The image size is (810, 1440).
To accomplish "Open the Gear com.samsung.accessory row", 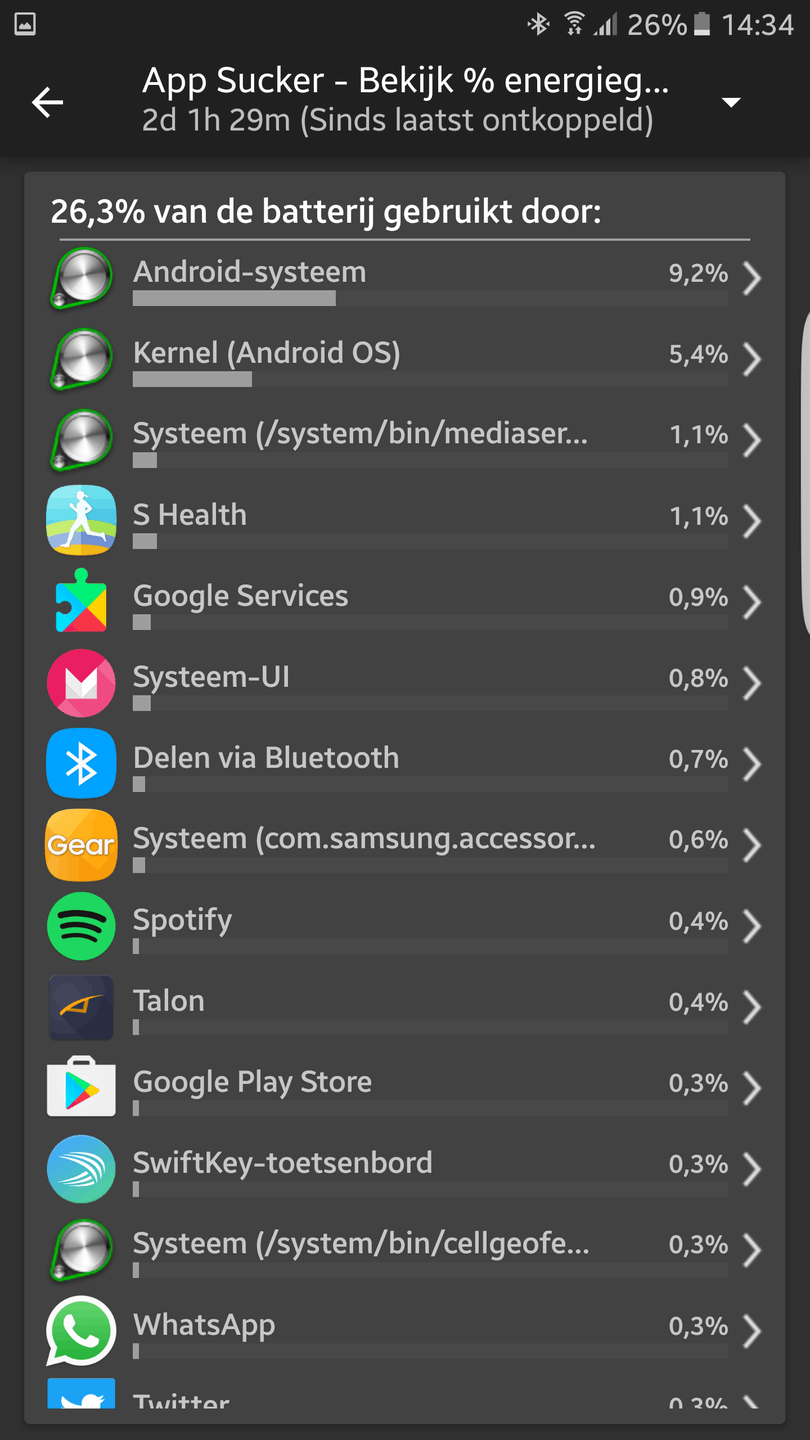I will 404,846.
